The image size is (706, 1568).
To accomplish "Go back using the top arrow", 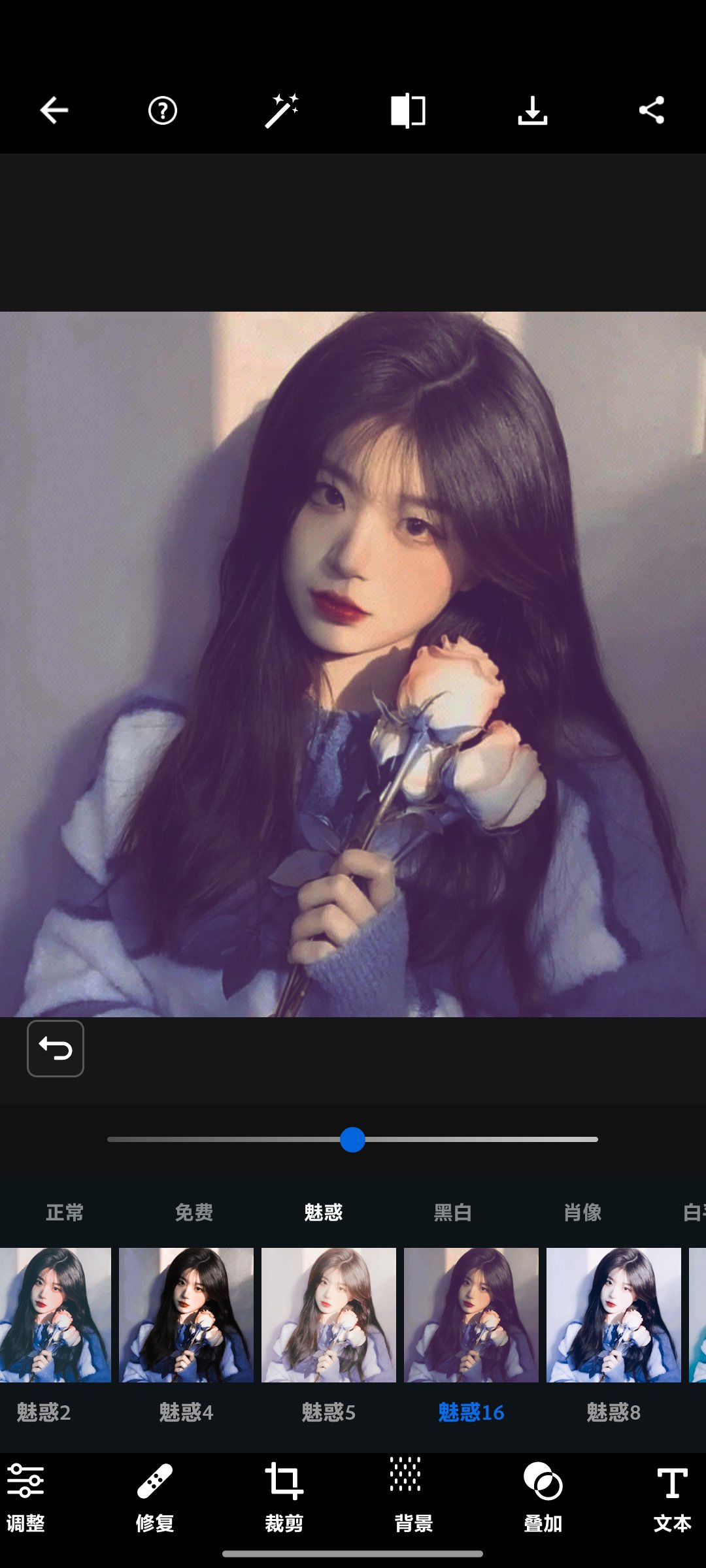I will pos(54,110).
